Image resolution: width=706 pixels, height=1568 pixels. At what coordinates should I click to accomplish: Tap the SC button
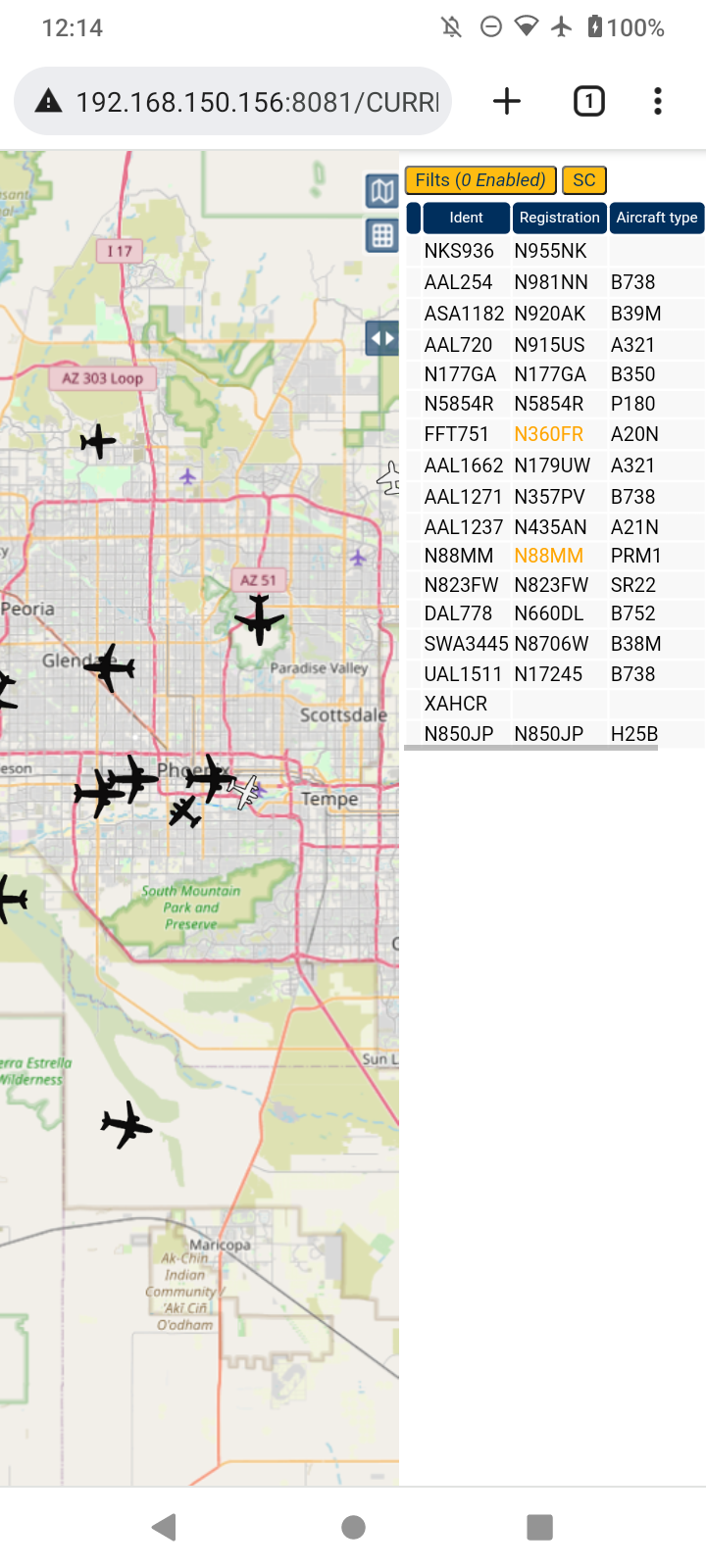click(x=584, y=180)
